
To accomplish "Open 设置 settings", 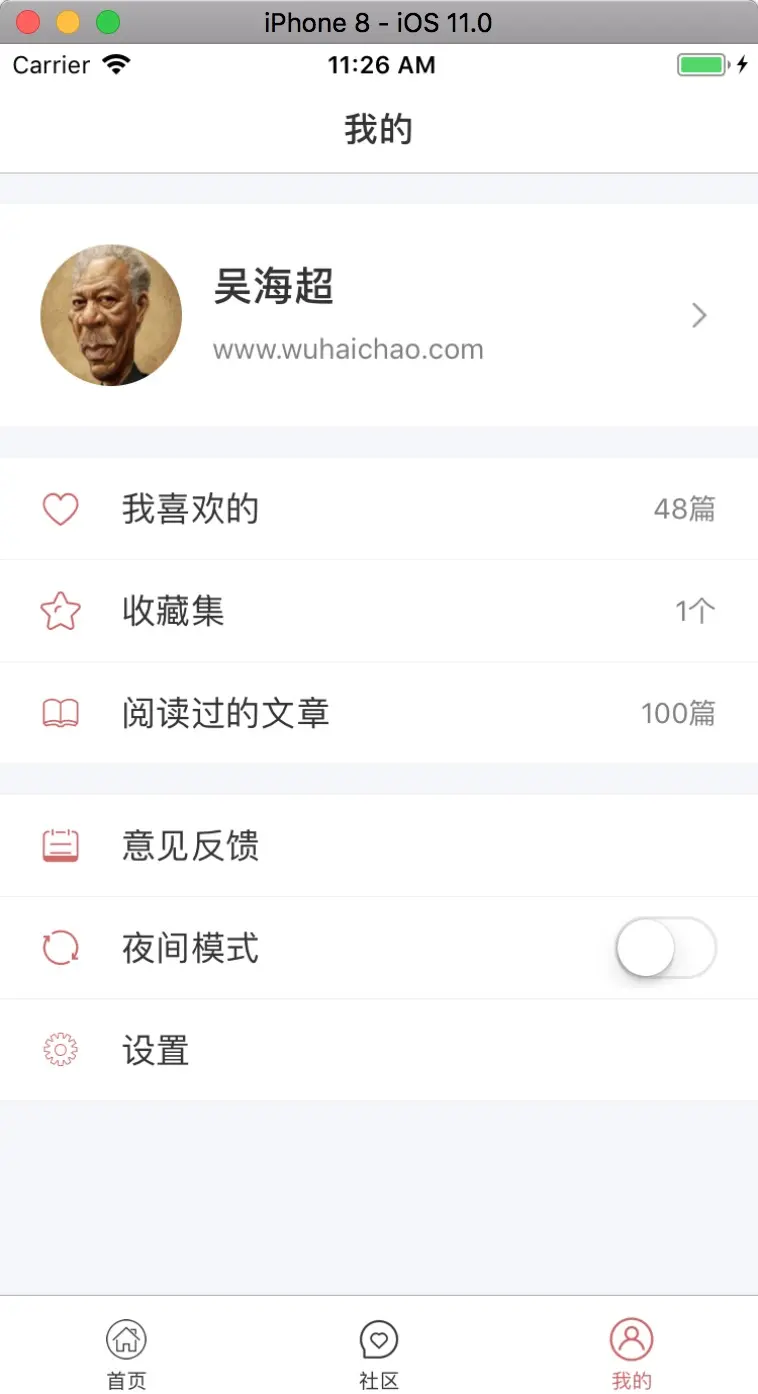I will 378,1051.
